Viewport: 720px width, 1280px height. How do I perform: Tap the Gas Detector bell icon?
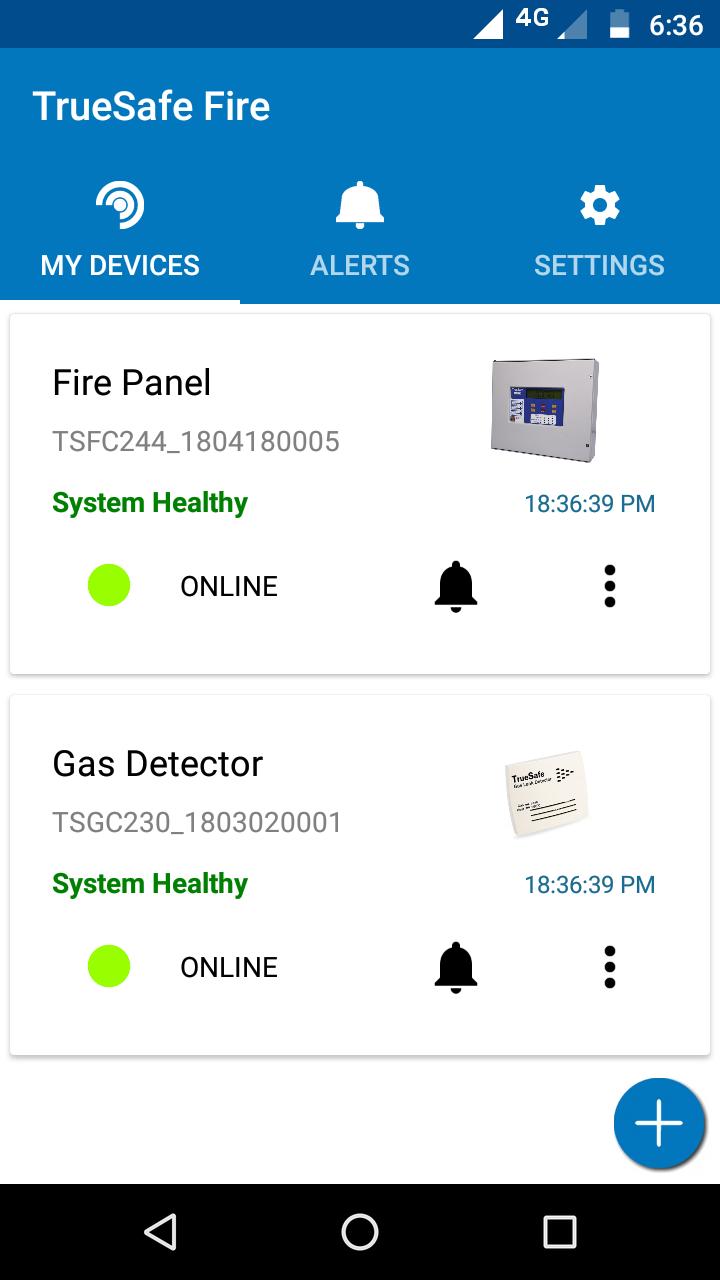click(456, 967)
